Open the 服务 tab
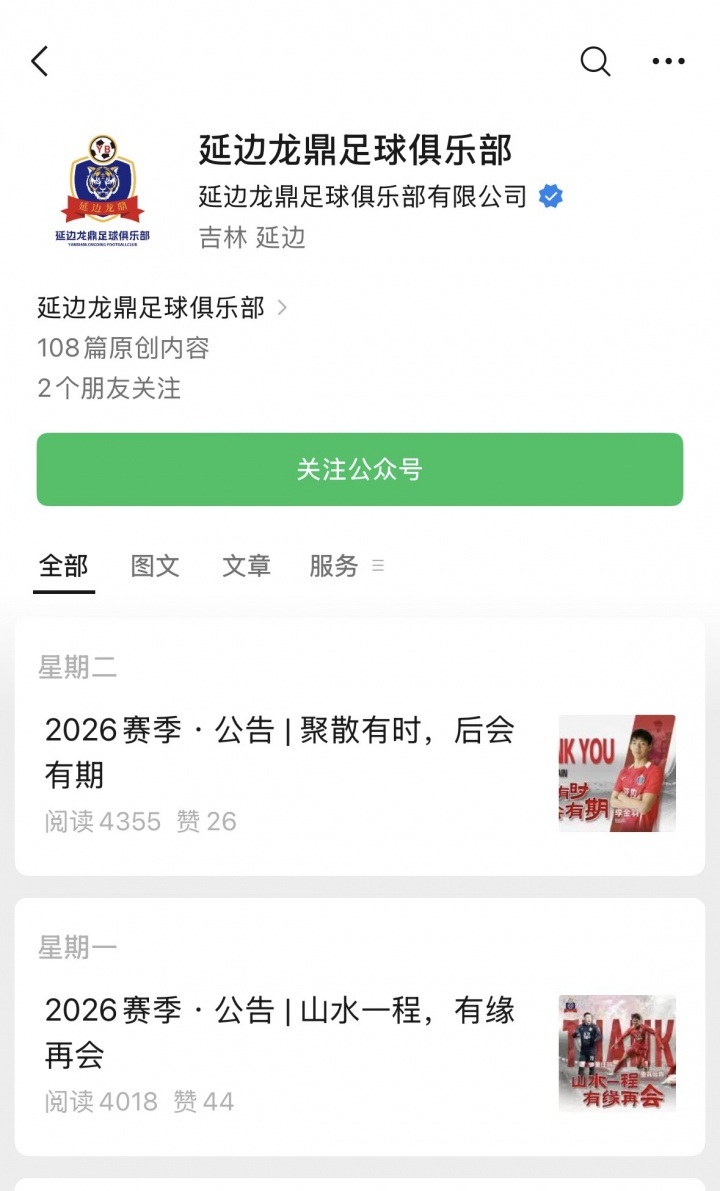 point(334,566)
